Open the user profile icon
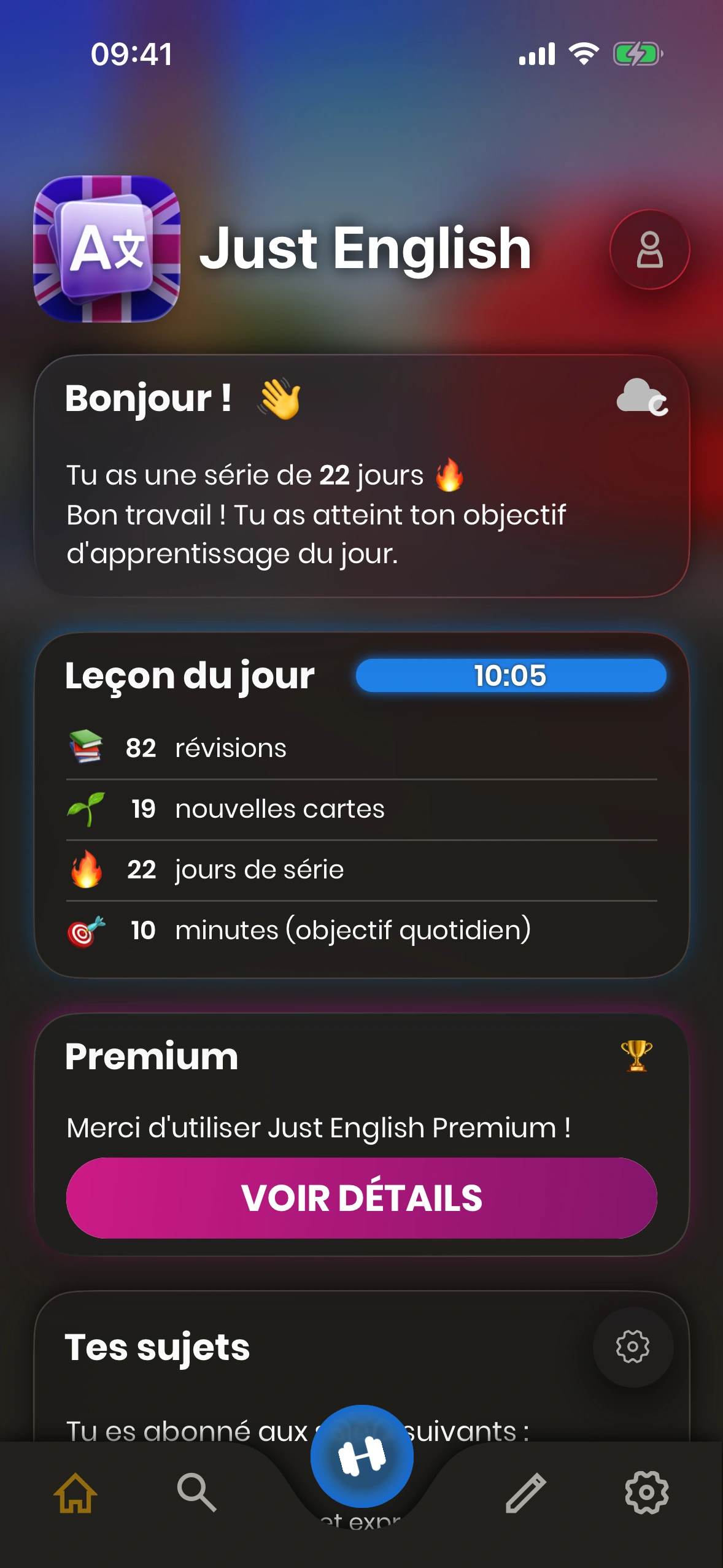The width and height of the screenshot is (723, 1568). [649, 250]
